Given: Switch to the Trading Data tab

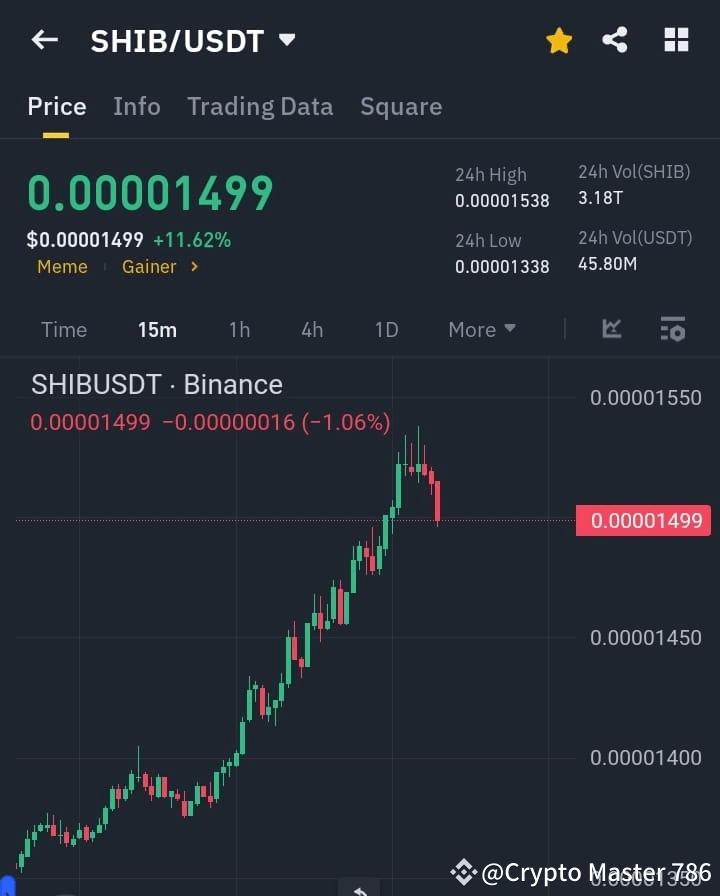Looking at the screenshot, I should 260,106.
